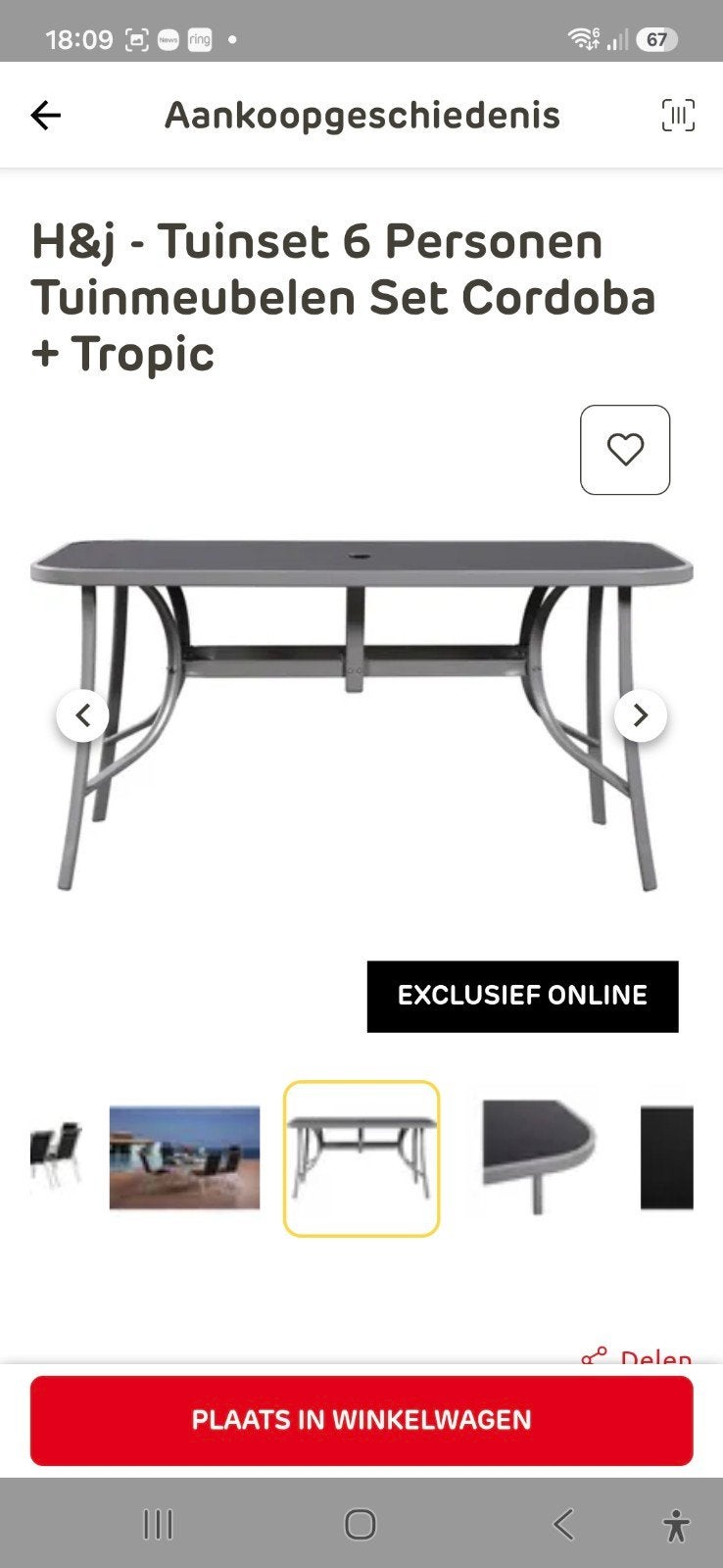Share the product via Delen
This screenshot has height=1568, width=723.
(x=637, y=1357)
